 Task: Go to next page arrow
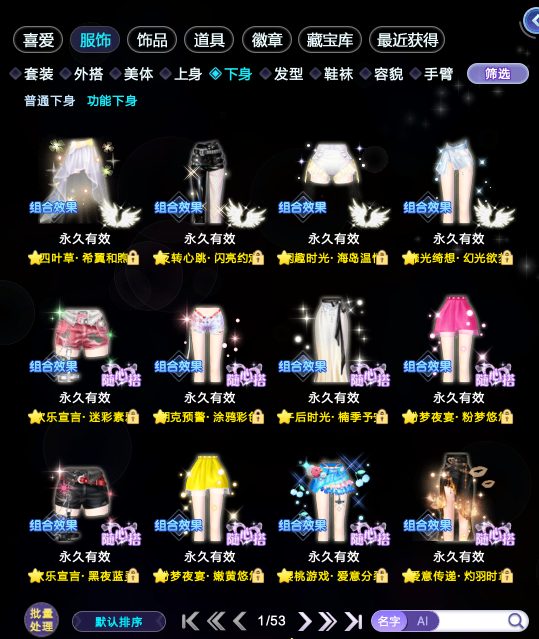tap(304, 621)
